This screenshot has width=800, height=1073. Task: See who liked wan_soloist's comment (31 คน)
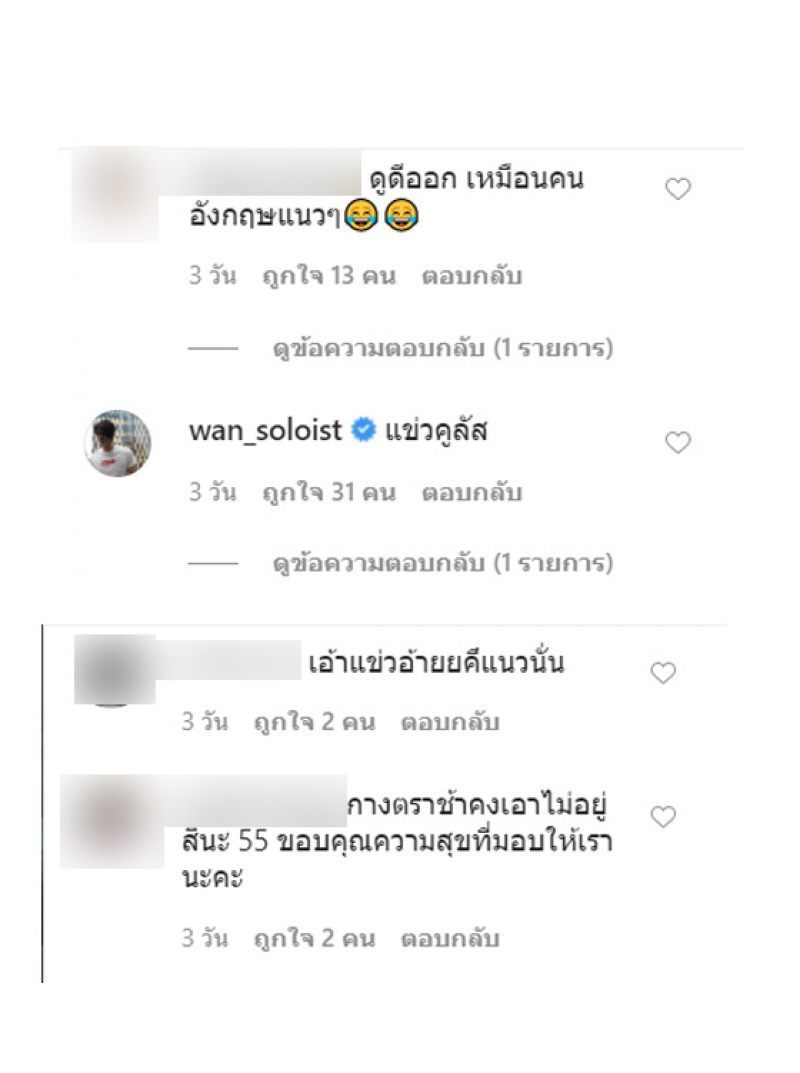[x=328, y=493]
